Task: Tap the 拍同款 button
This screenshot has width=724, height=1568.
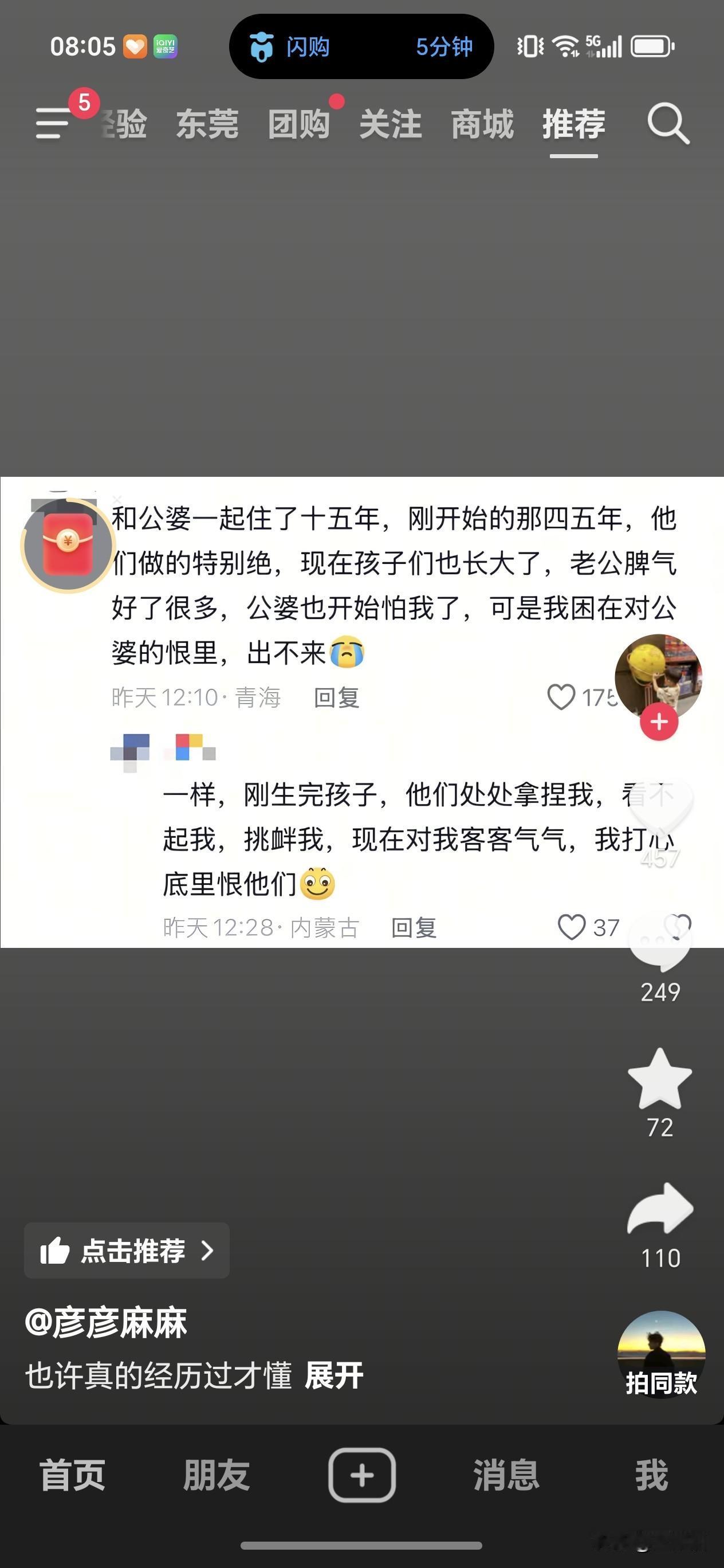Action: point(661,1382)
